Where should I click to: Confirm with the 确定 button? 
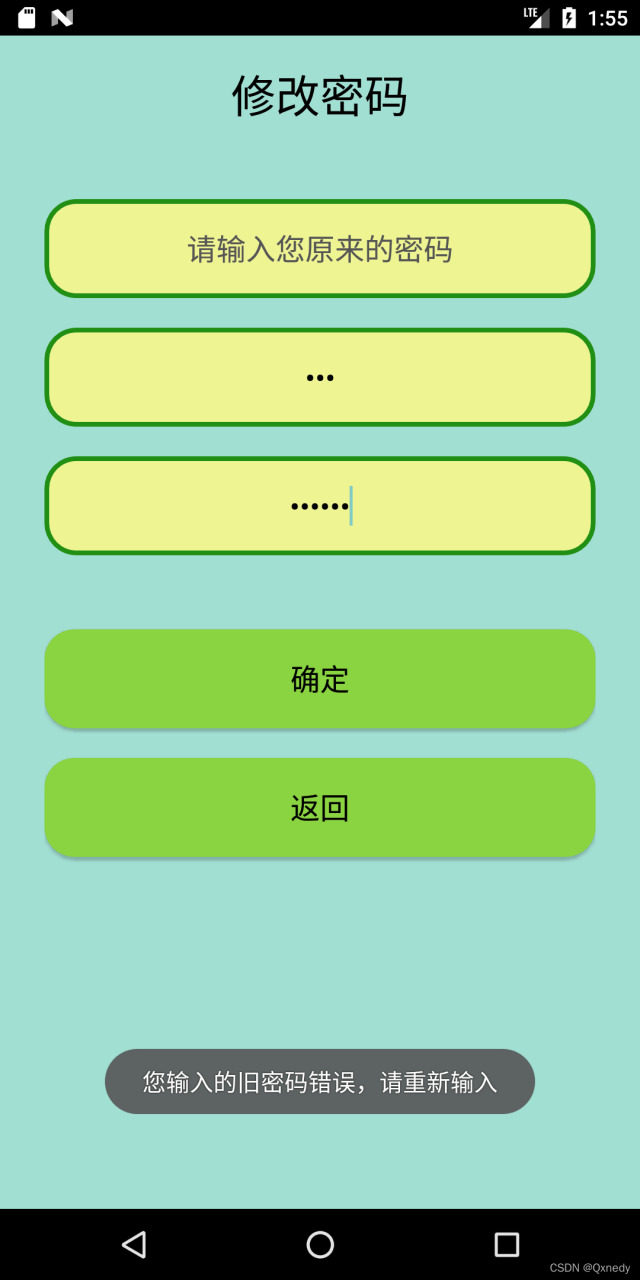320,679
